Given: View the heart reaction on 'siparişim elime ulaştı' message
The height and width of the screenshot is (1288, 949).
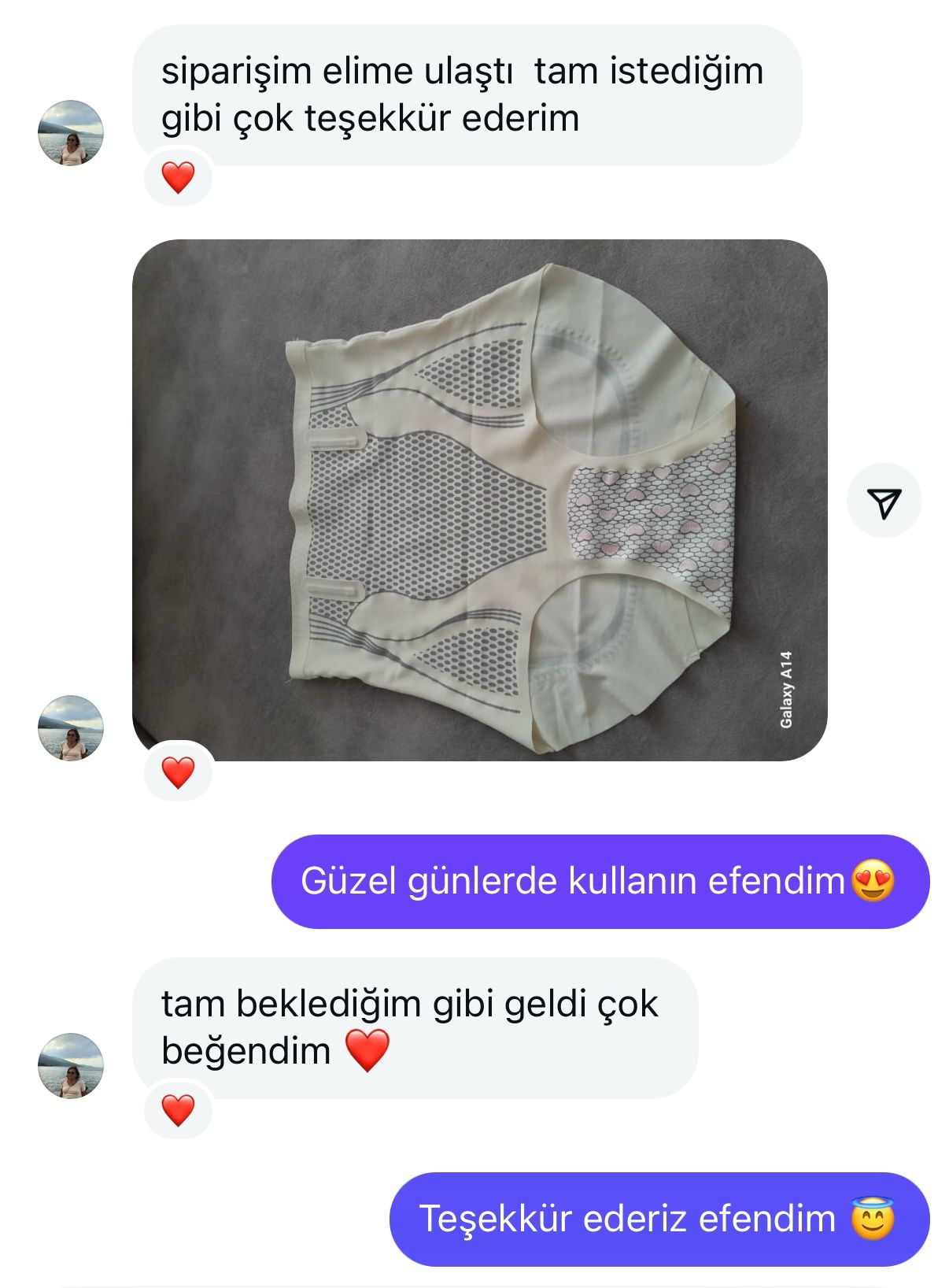Looking at the screenshot, I should (178, 176).
